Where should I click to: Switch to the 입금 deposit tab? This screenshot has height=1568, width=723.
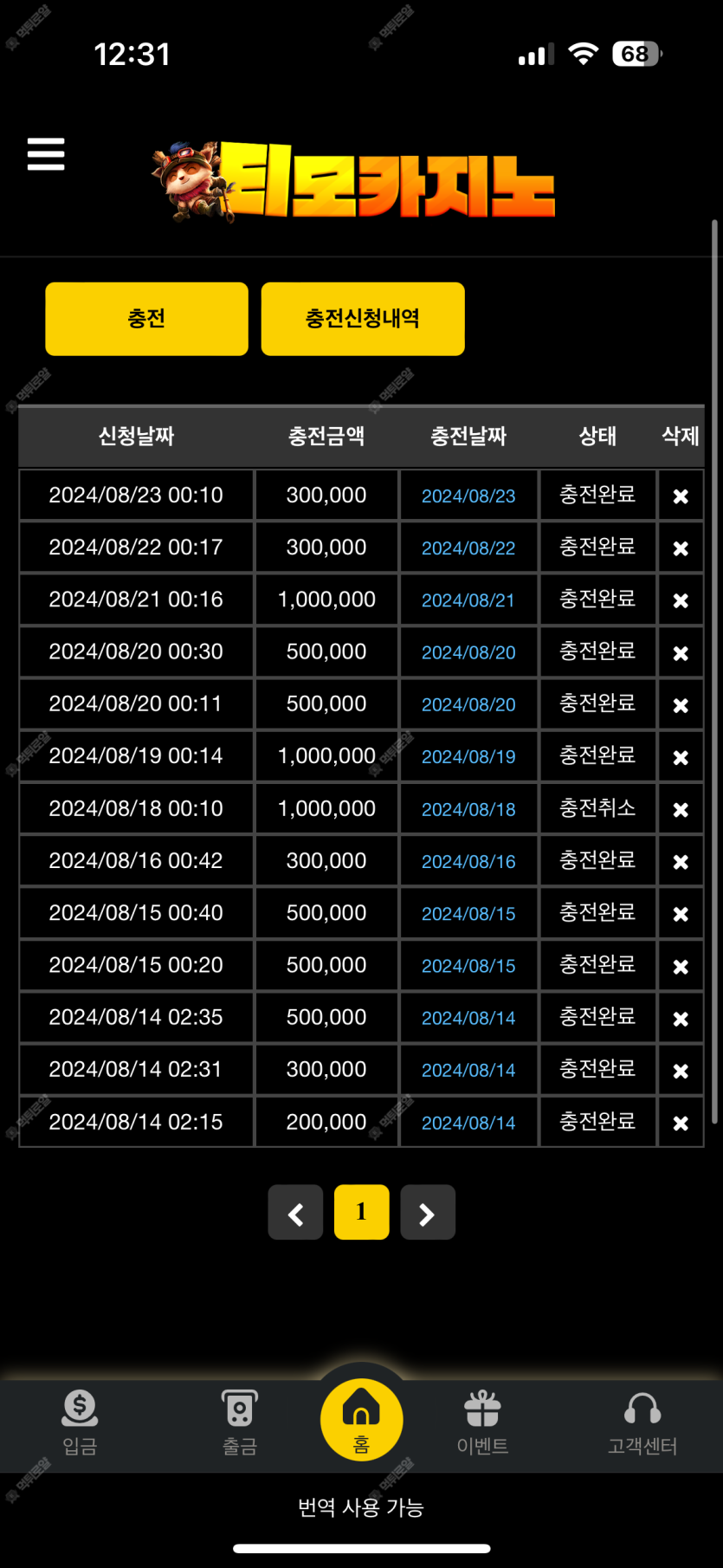pyautogui.click(x=80, y=1422)
